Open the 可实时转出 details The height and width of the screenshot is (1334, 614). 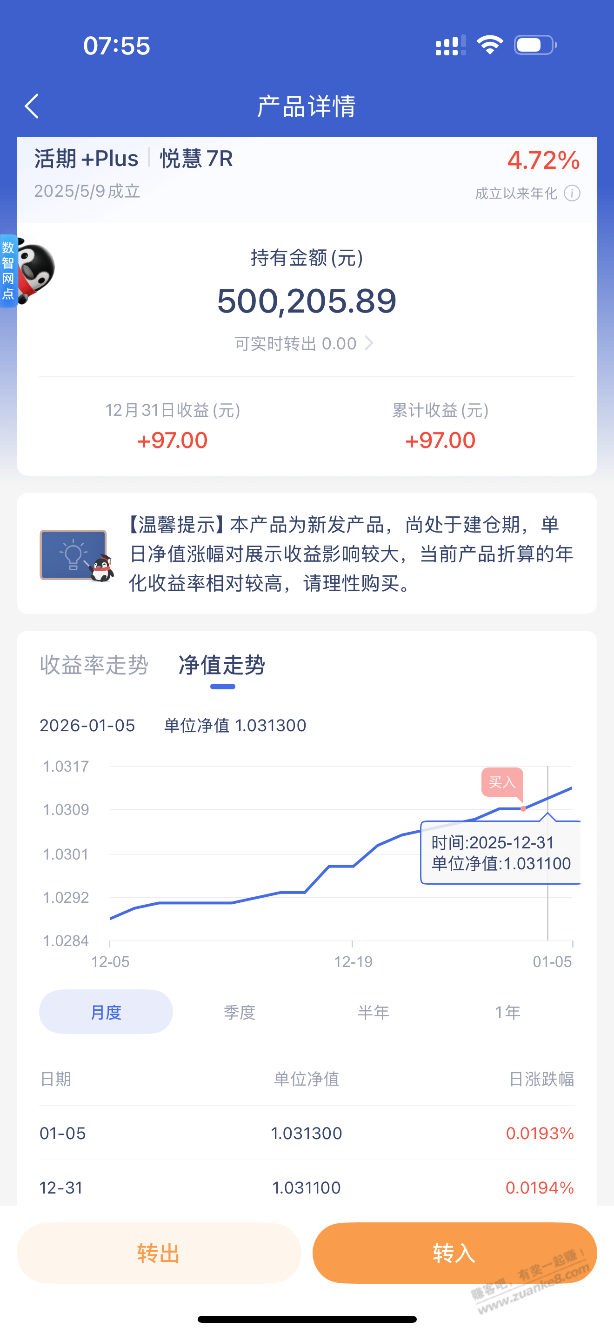(x=305, y=344)
